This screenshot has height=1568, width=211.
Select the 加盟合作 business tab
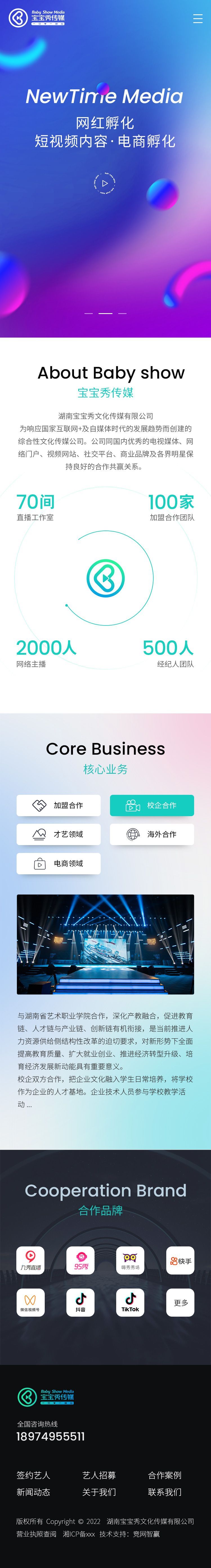(59, 805)
